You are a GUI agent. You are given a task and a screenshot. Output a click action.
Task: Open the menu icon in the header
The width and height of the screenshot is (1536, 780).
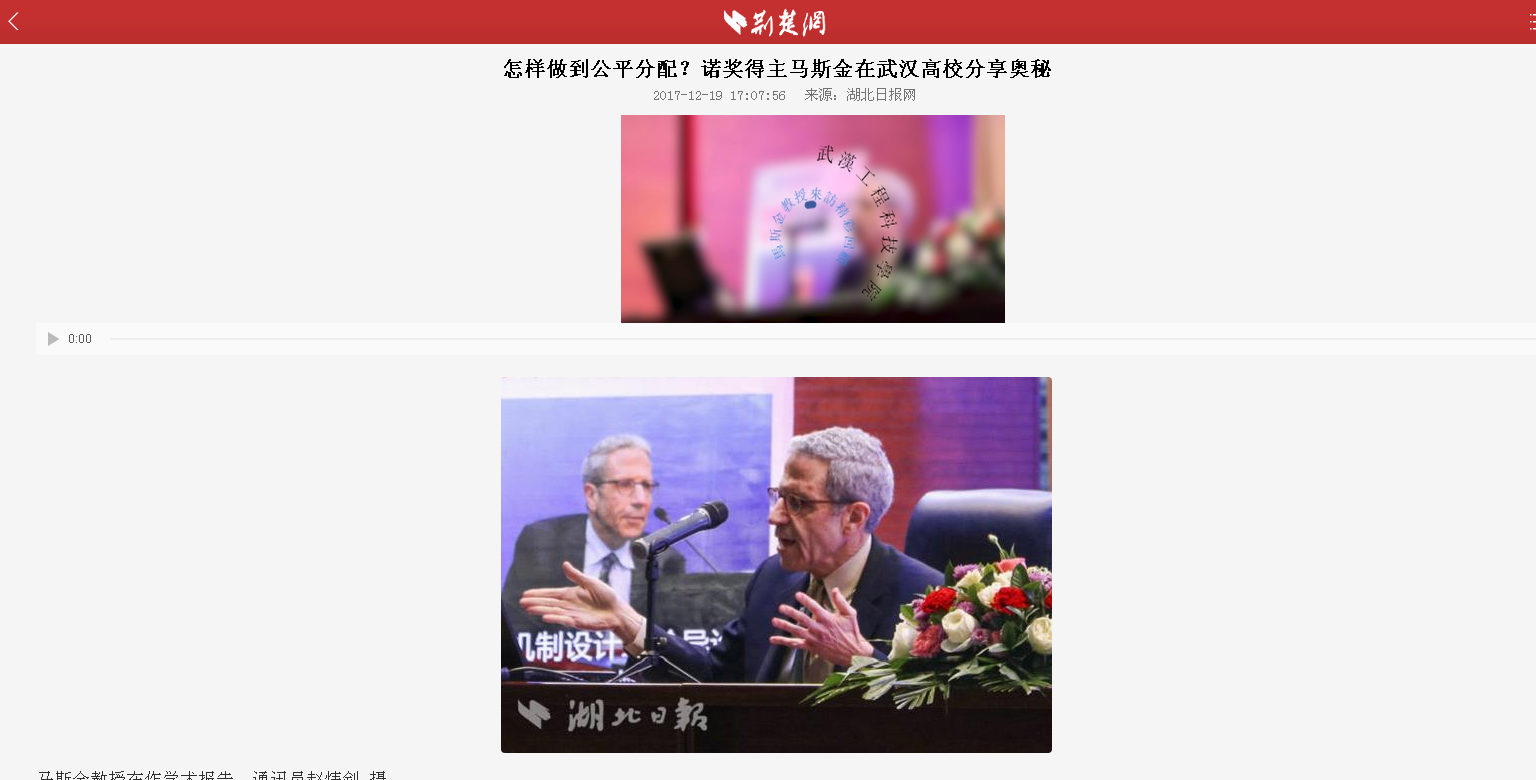[1530, 22]
